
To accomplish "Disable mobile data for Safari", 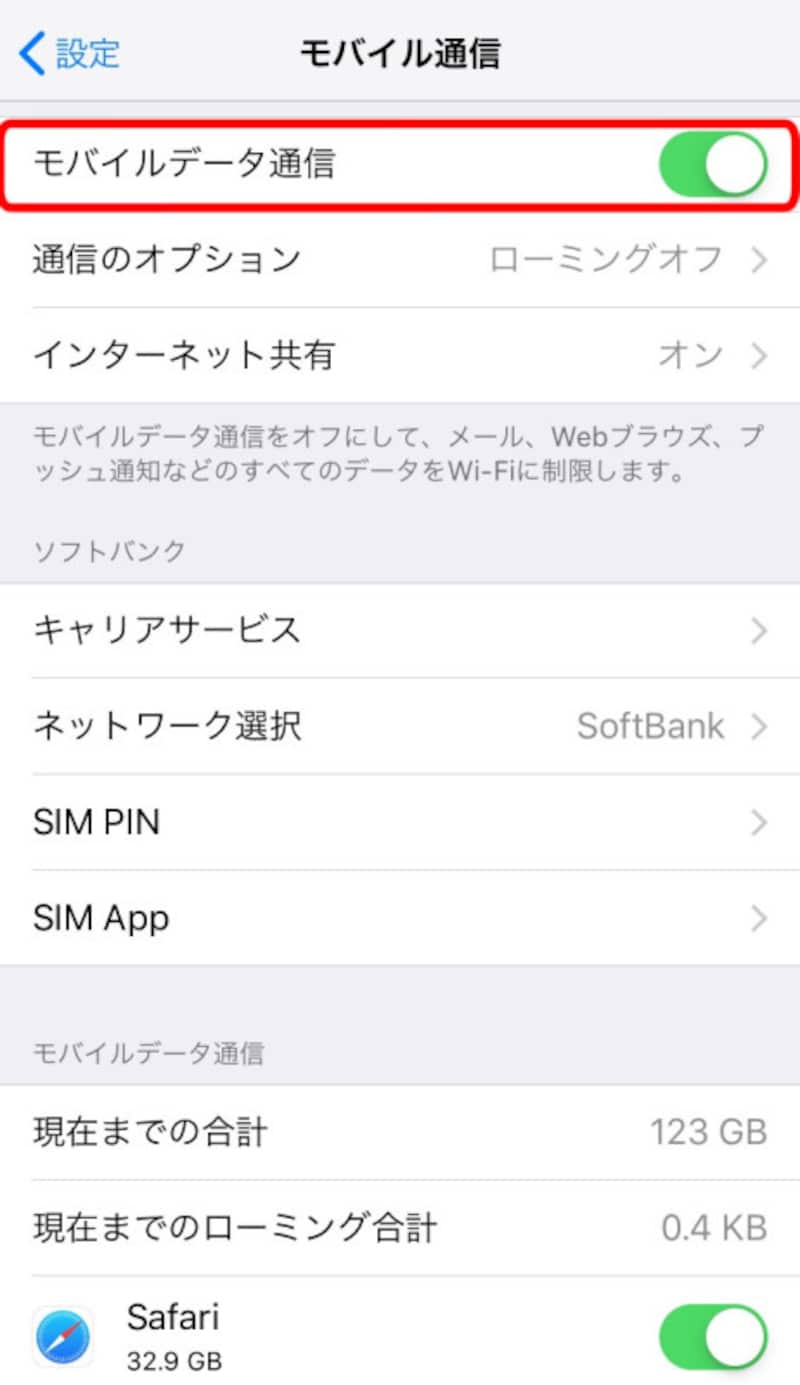I will (x=712, y=1335).
